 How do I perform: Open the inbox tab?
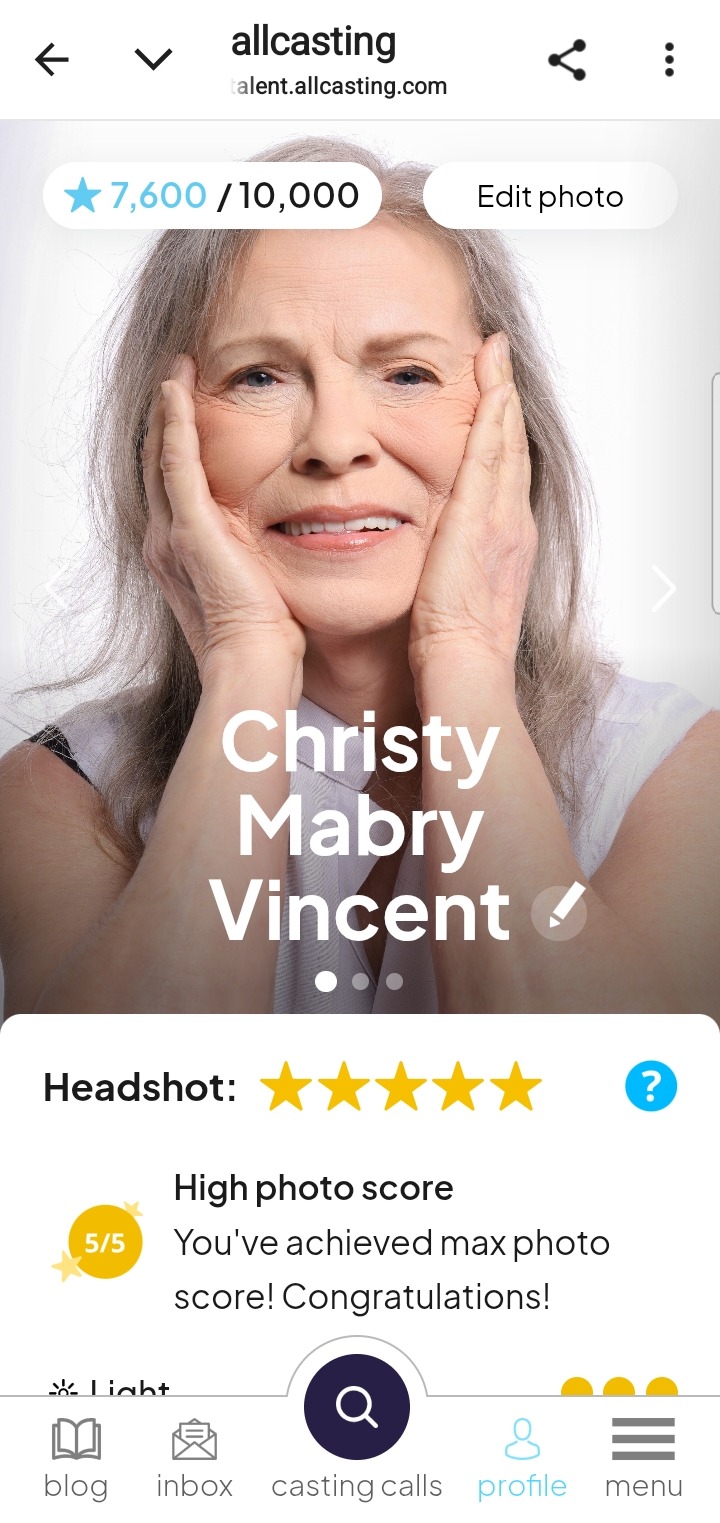coord(194,1457)
